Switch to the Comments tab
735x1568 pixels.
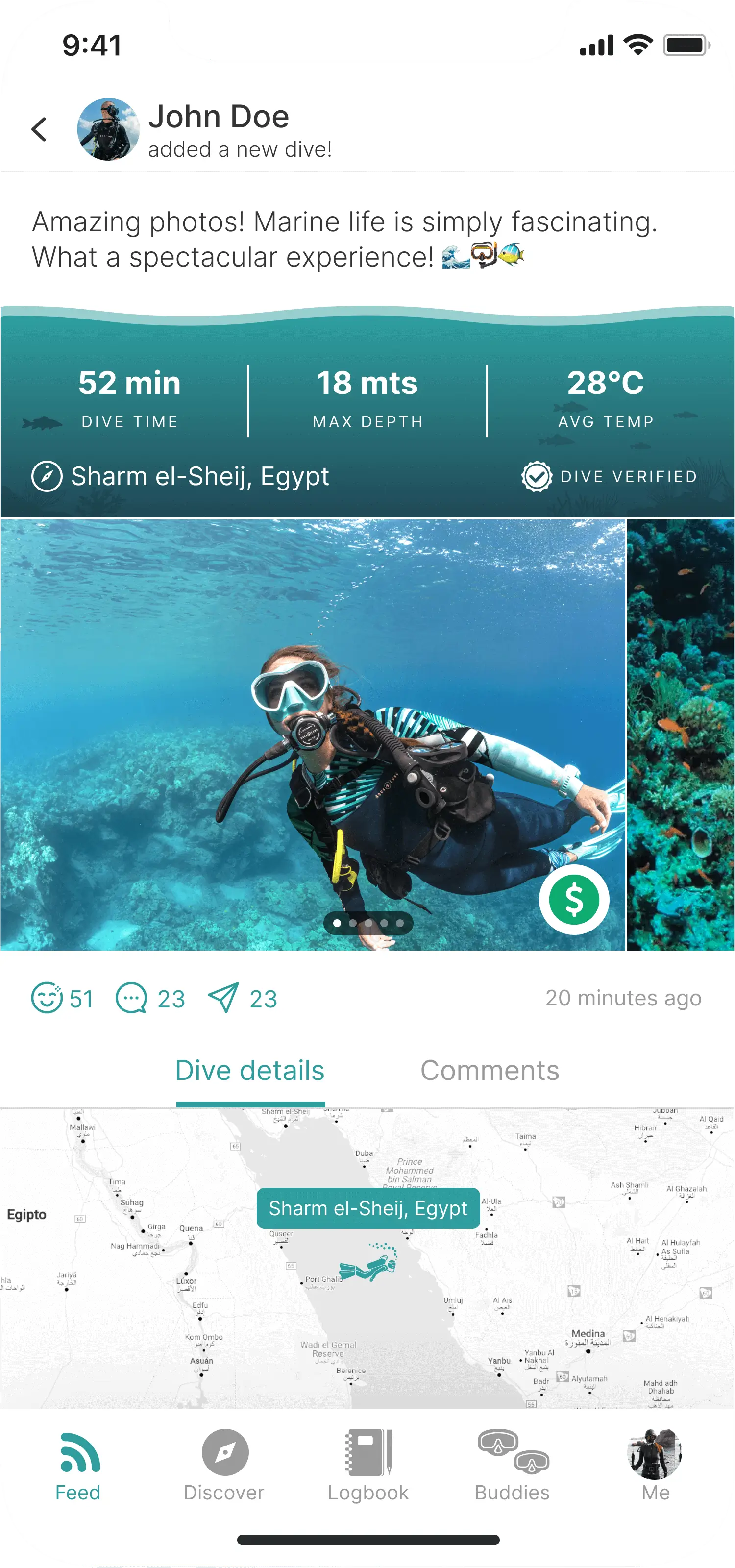pos(489,1071)
